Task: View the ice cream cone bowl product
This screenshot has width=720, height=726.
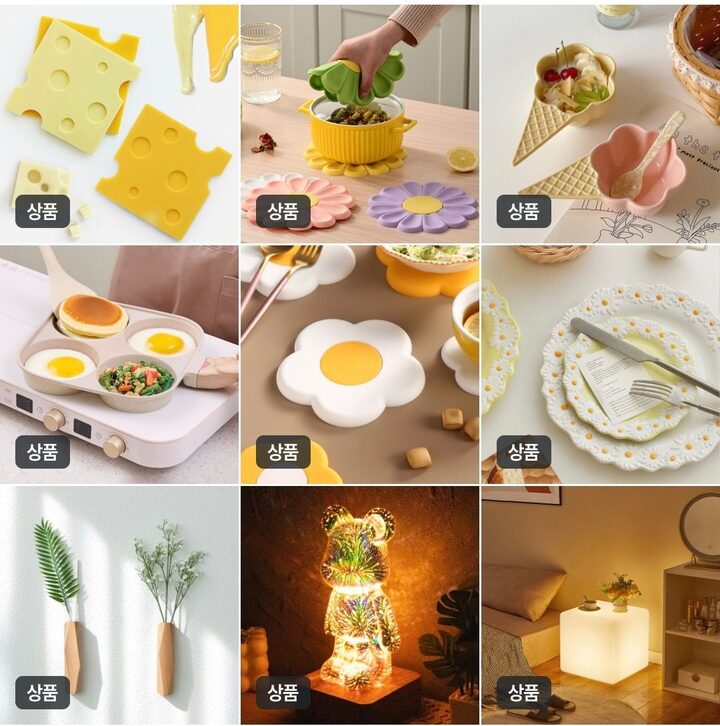Action: 600,120
